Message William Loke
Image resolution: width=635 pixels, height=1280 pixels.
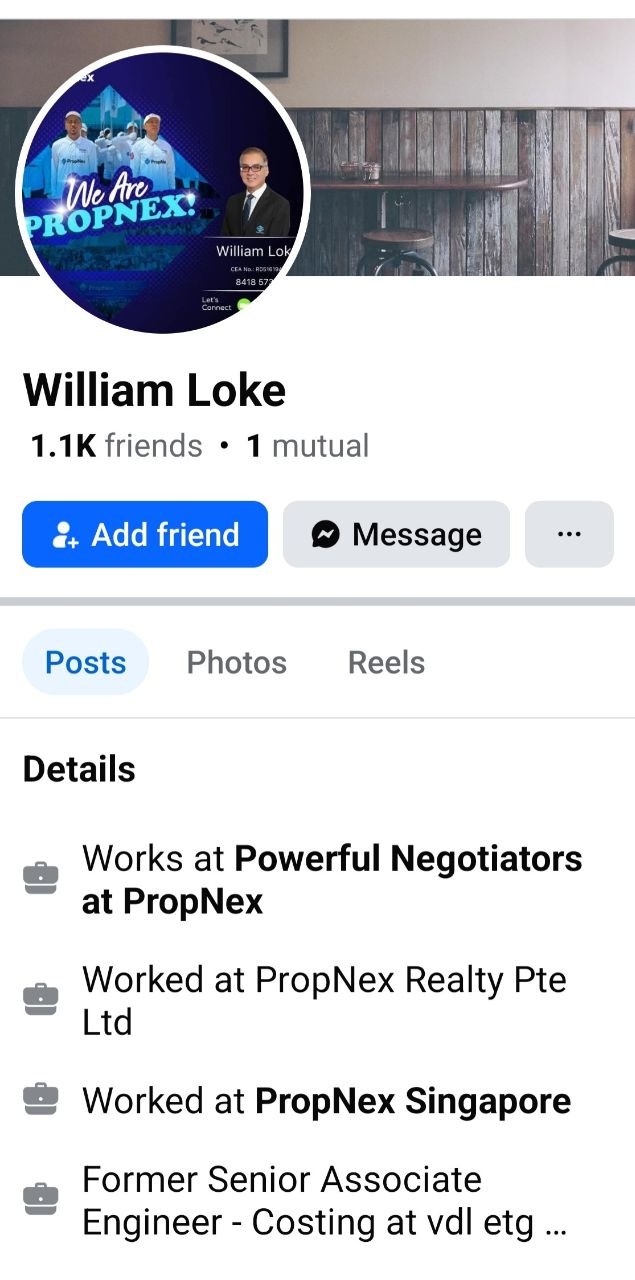[x=396, y=534]
